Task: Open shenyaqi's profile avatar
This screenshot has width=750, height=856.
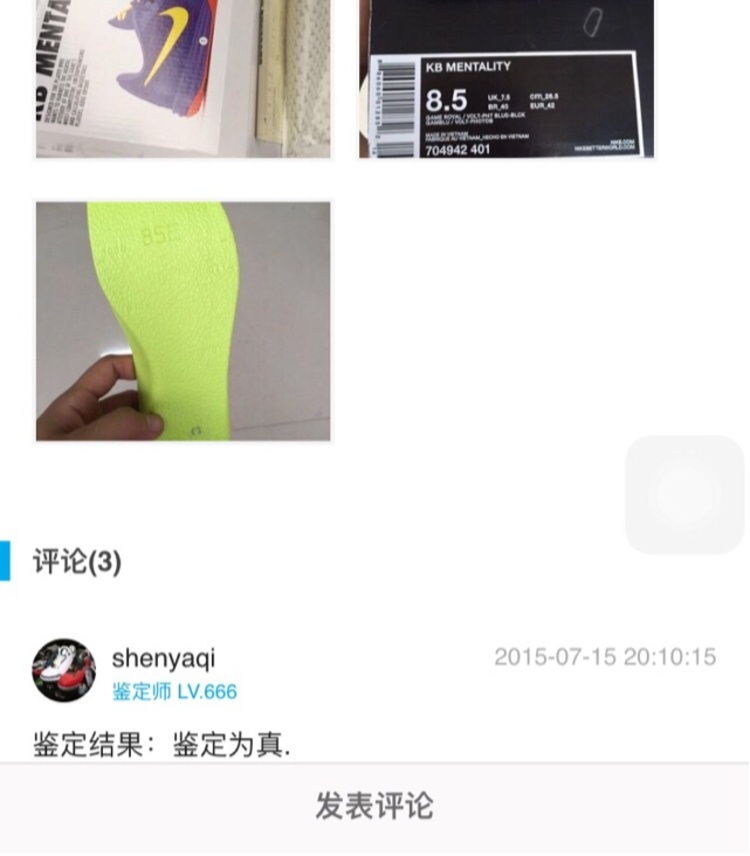Action: [x=64, y=670]
